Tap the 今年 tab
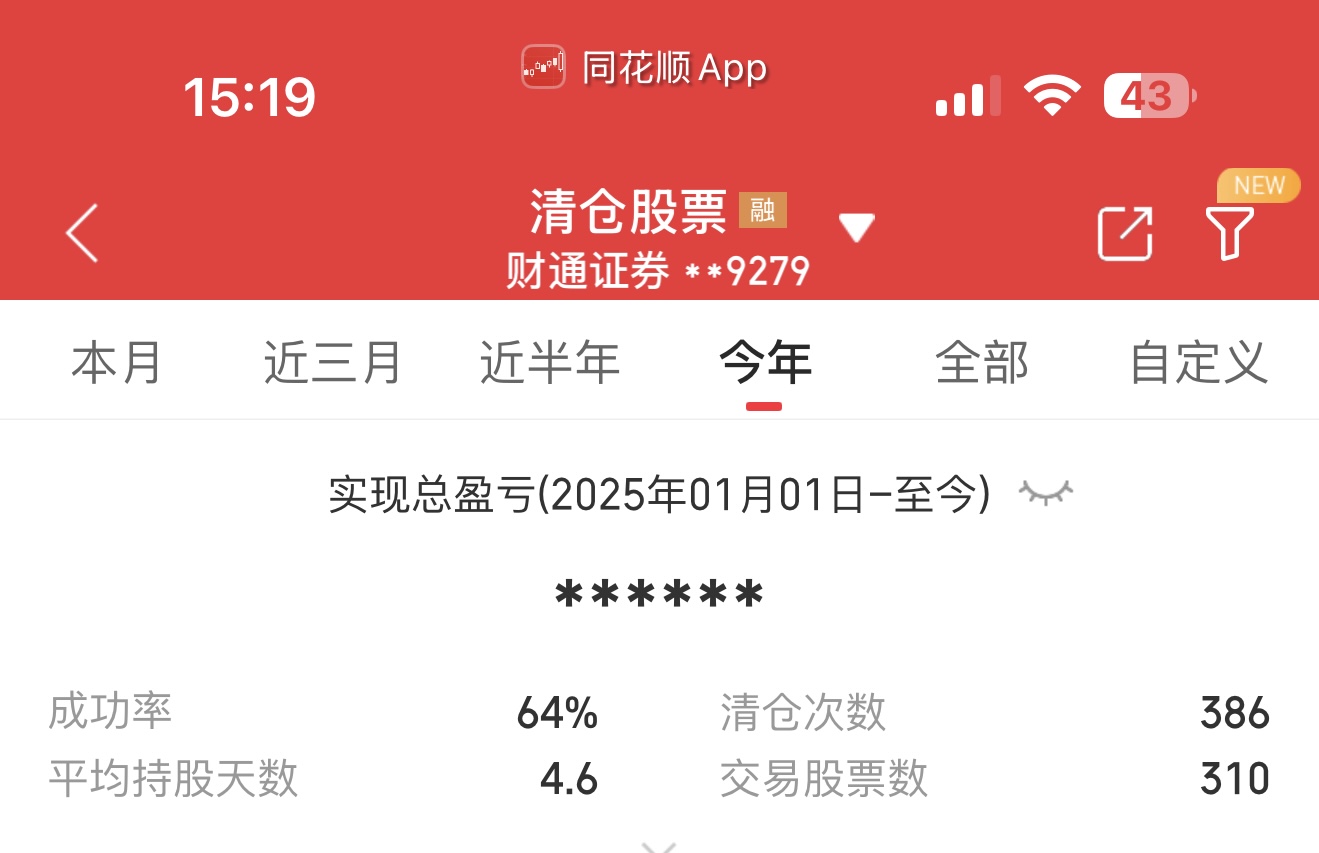The height and width of the screenshot is (853, 1319). pyautogui.click(x=765, y=362)
